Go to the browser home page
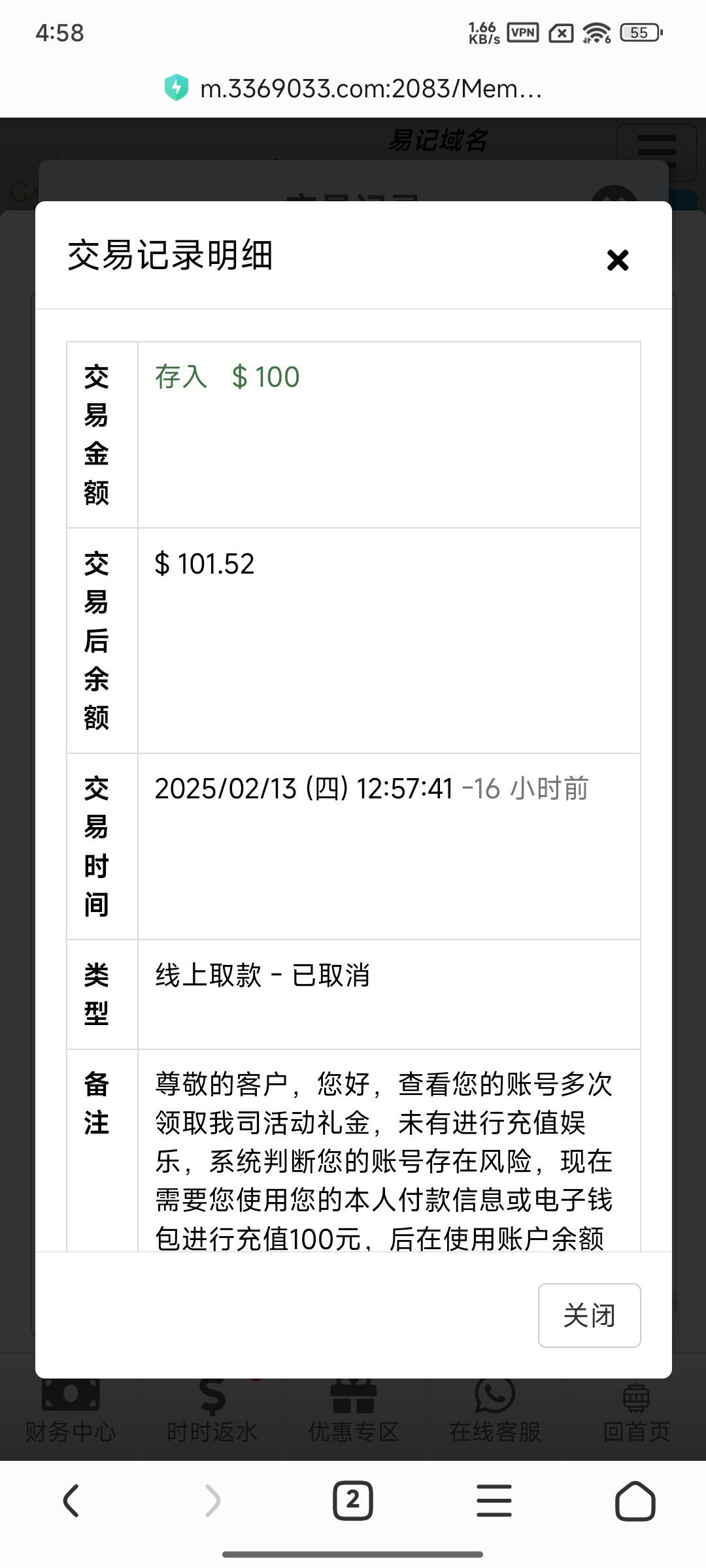Viewport: 706px width, 1568px height. (635, 1500)
